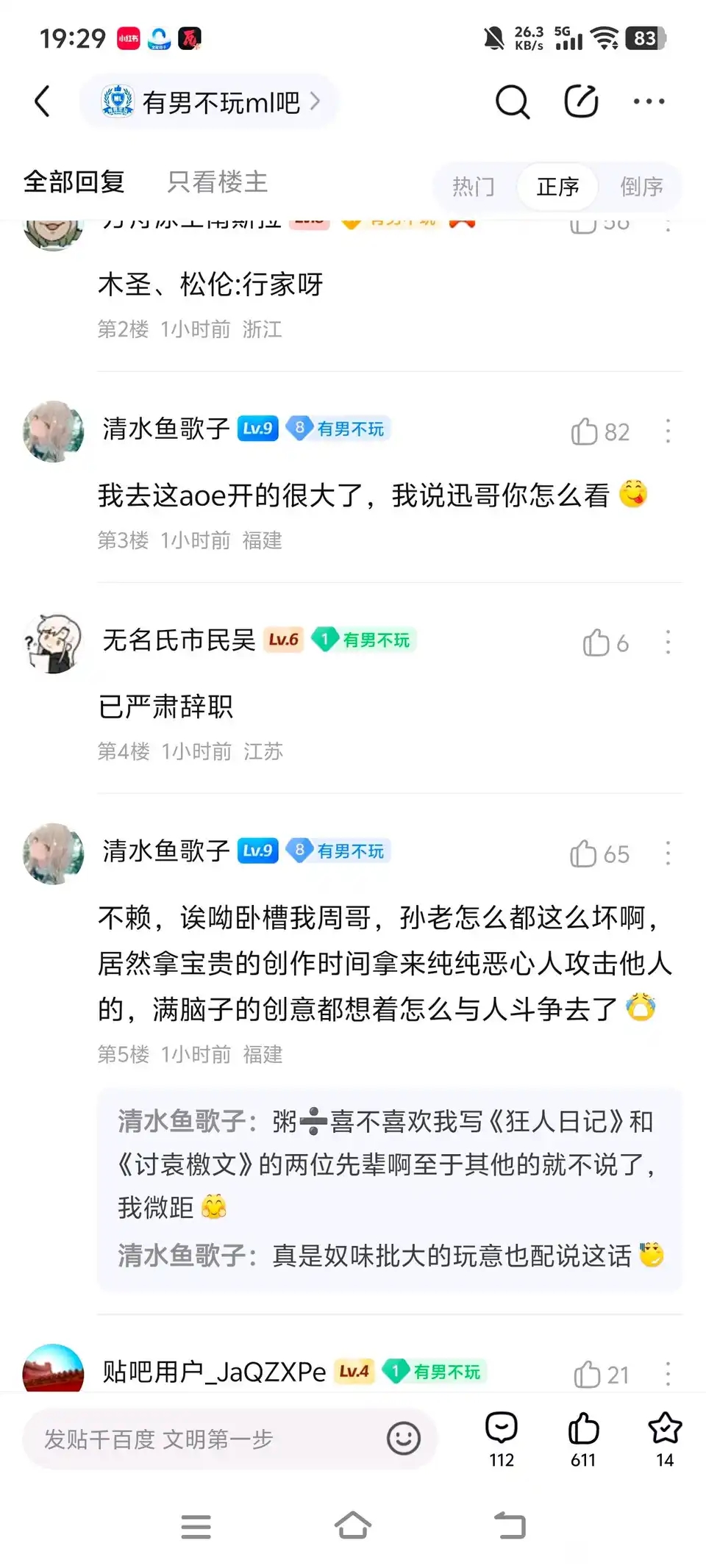Choose 正序 reply ordering
The height and width of the screenshot is (1568, 706).
click(557, 187)
